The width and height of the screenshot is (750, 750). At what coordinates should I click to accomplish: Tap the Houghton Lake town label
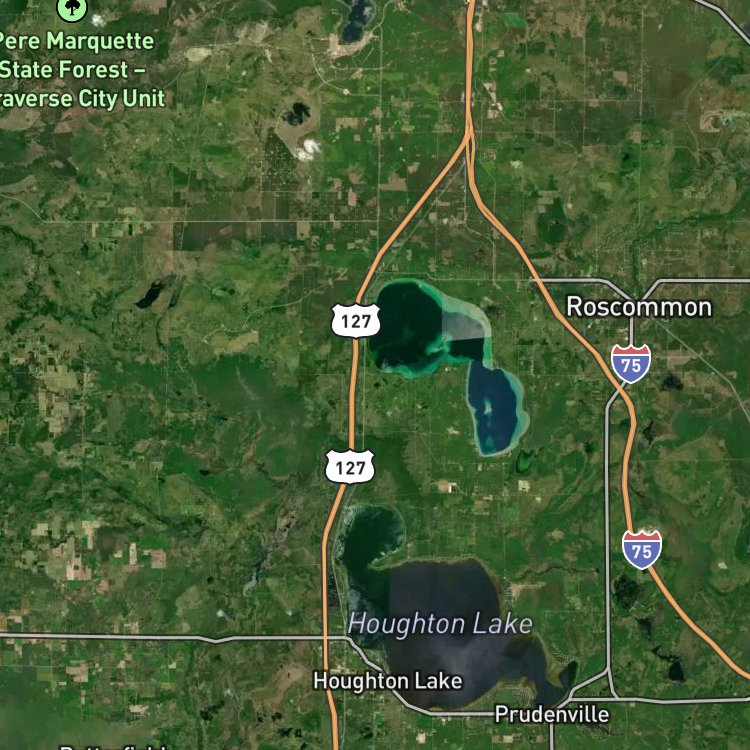pyautogui.click(x=387, y=681)
